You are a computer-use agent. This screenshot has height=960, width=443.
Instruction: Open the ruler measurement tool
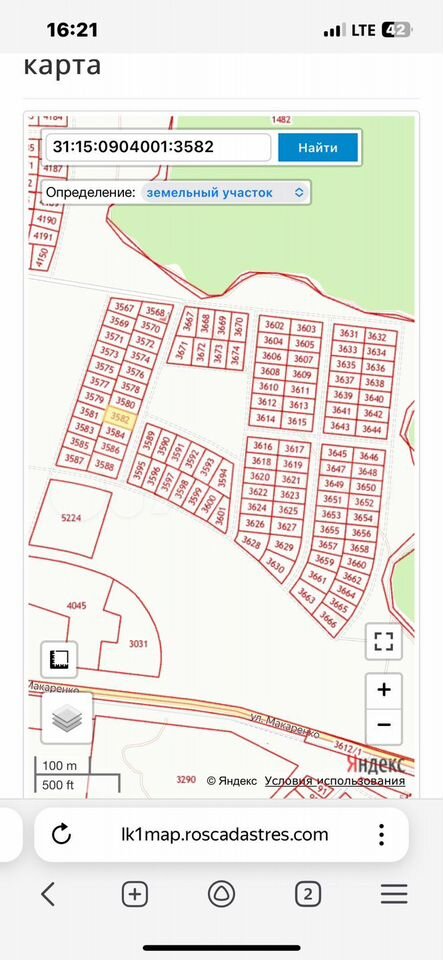pyautogui.click(x=59, y=659)
